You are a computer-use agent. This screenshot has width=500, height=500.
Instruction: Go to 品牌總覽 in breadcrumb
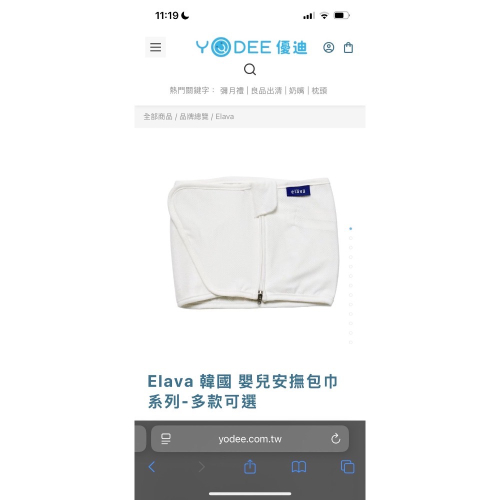[194, 116]
